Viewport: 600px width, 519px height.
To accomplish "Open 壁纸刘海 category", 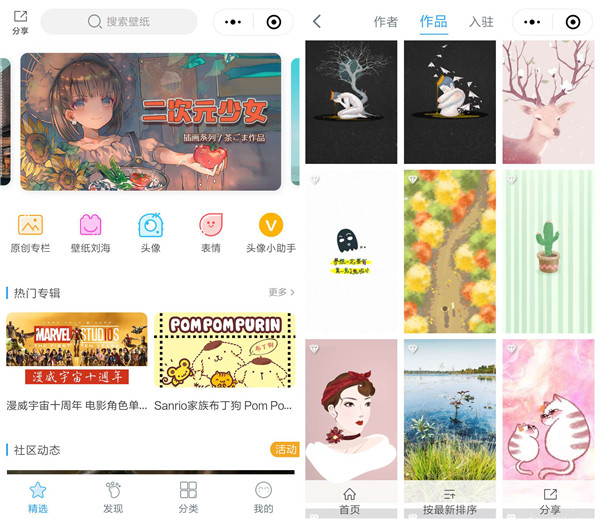I will coord(90,232).
